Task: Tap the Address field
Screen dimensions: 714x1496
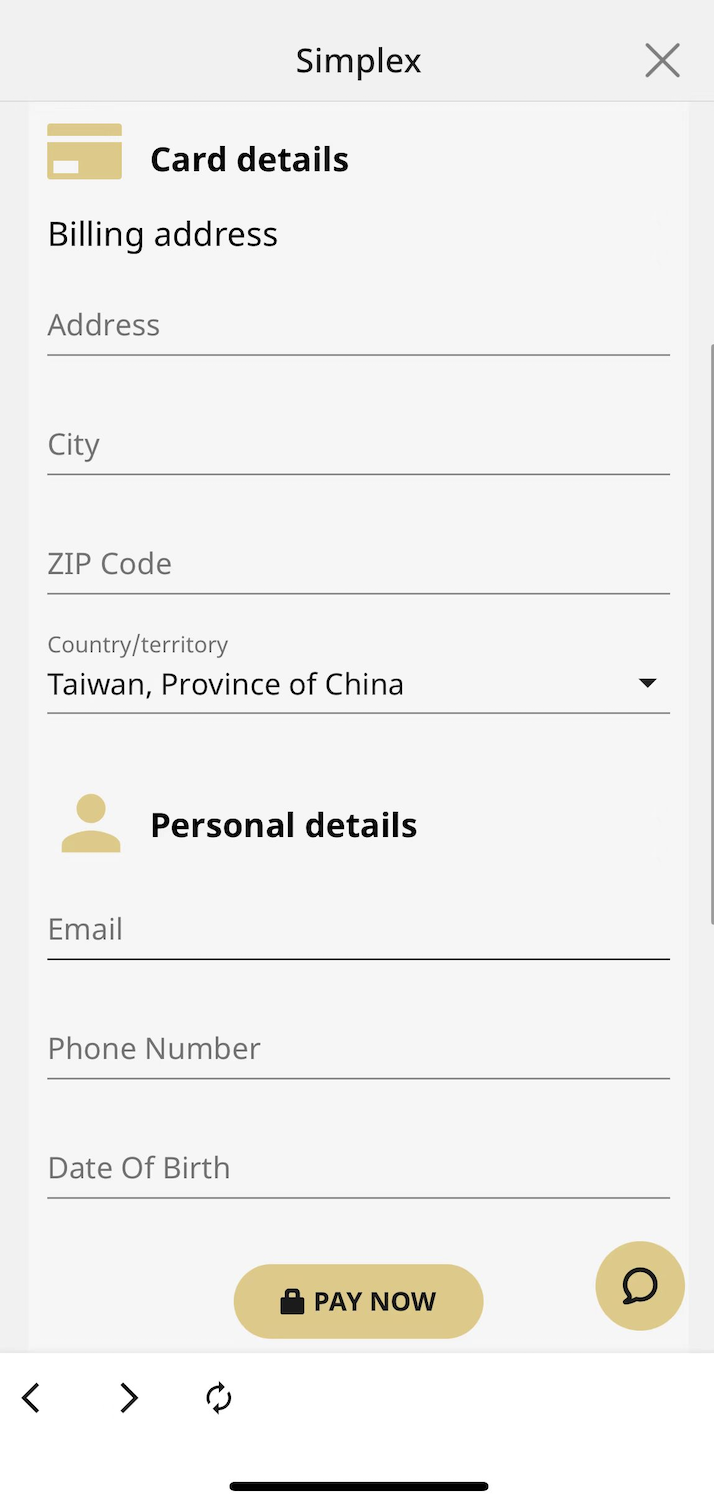Action: [x=358, y=326]
